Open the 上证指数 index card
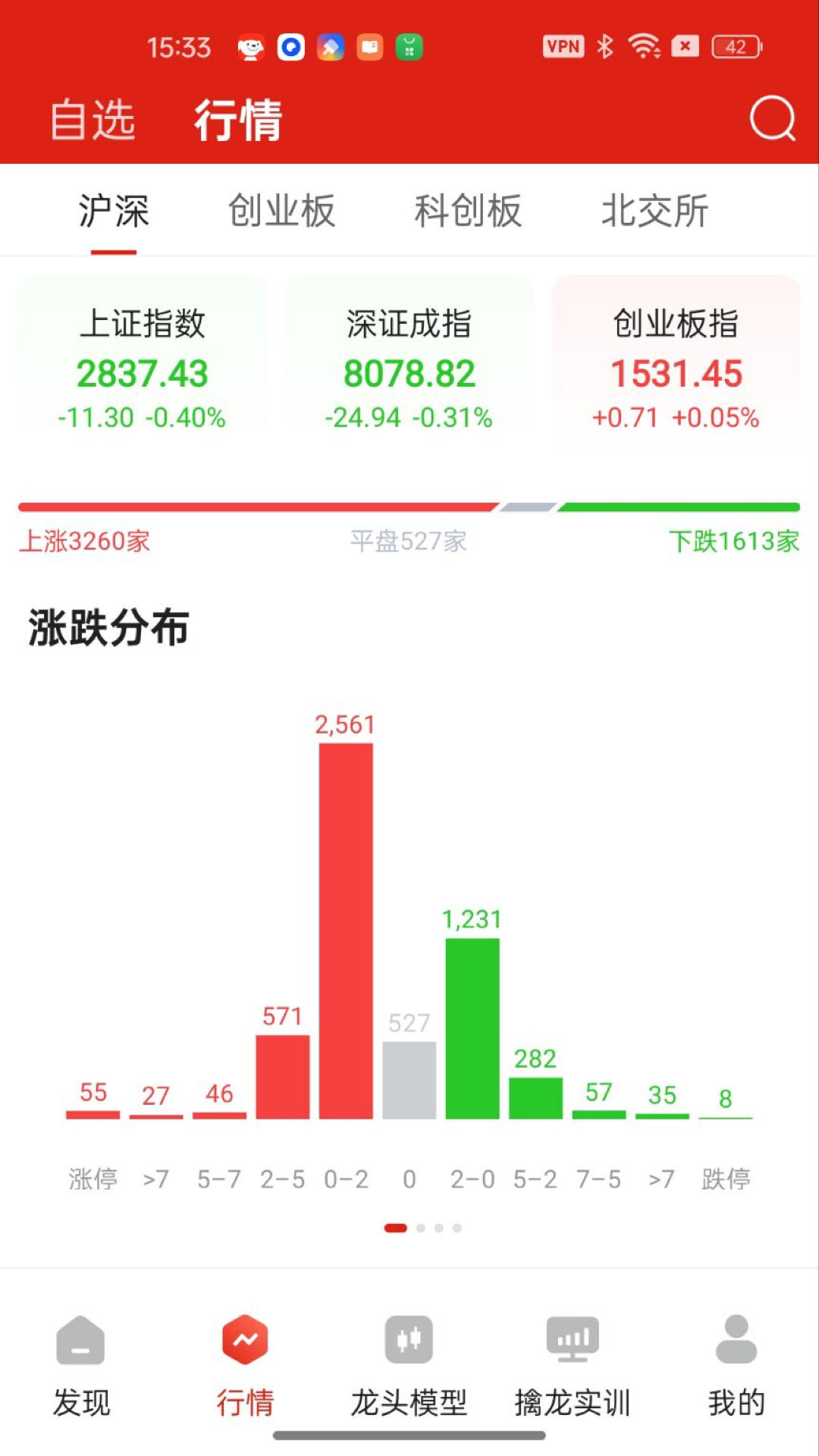Screen dimensions: 819x1456 pyautogui.click(x=143, y=356)
